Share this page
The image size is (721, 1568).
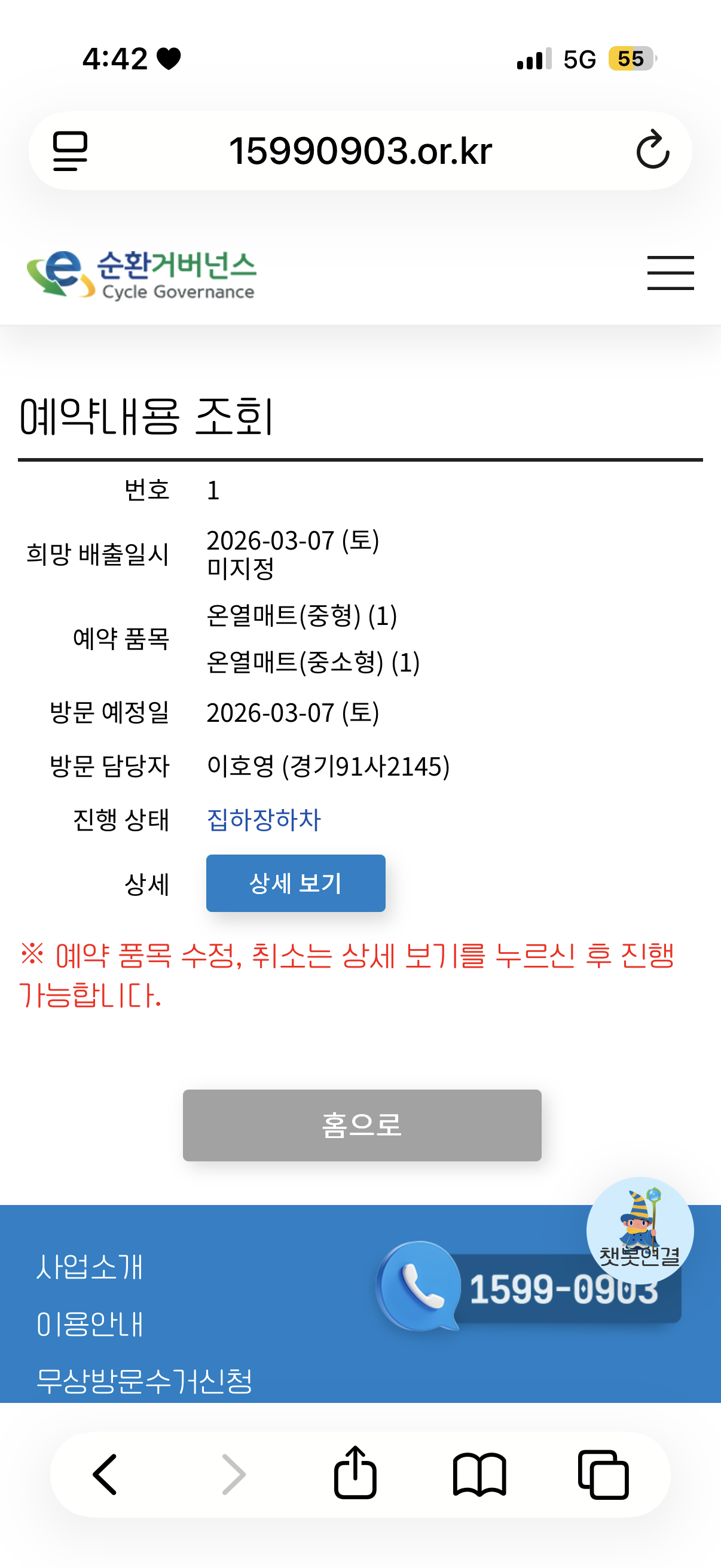click(x=355, y=1472)
